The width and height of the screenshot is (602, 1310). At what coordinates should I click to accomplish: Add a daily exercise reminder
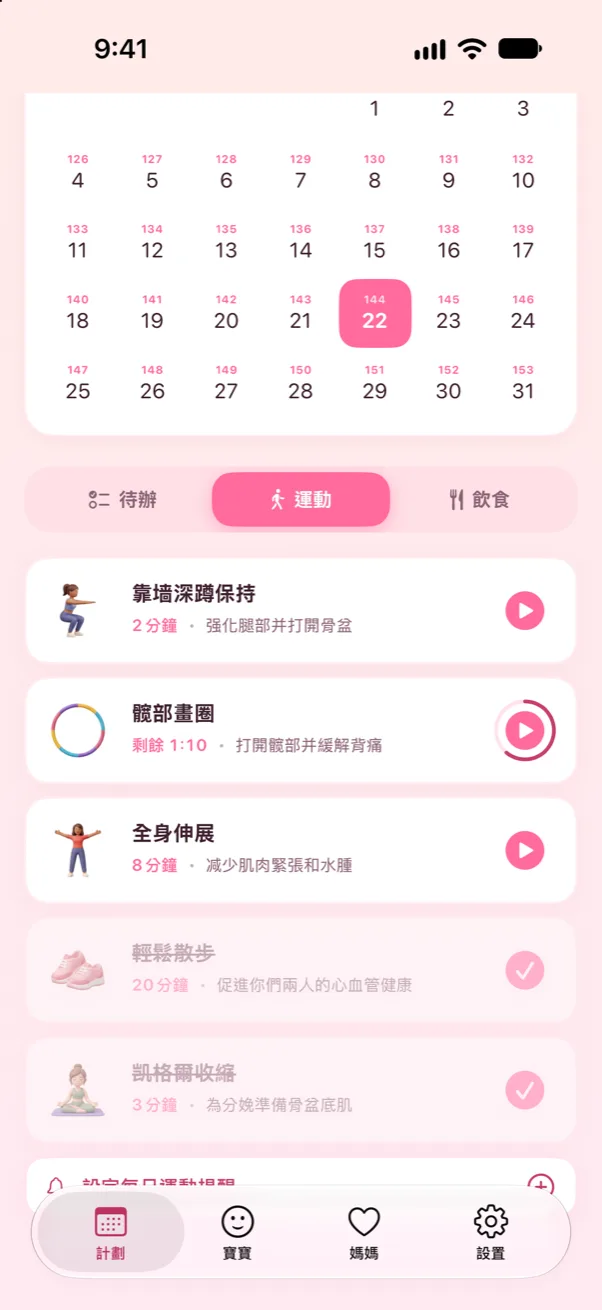tap(540, 1186)
